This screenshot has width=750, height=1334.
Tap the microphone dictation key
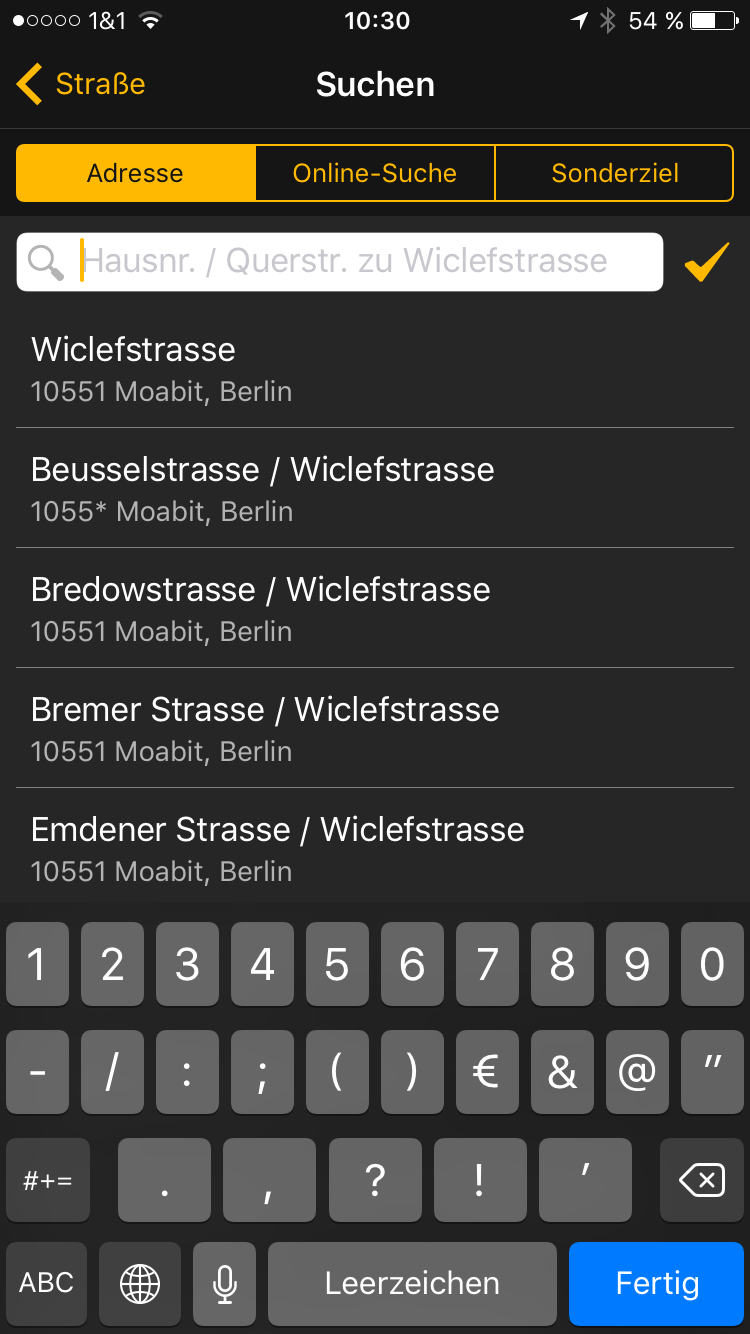225,1283
